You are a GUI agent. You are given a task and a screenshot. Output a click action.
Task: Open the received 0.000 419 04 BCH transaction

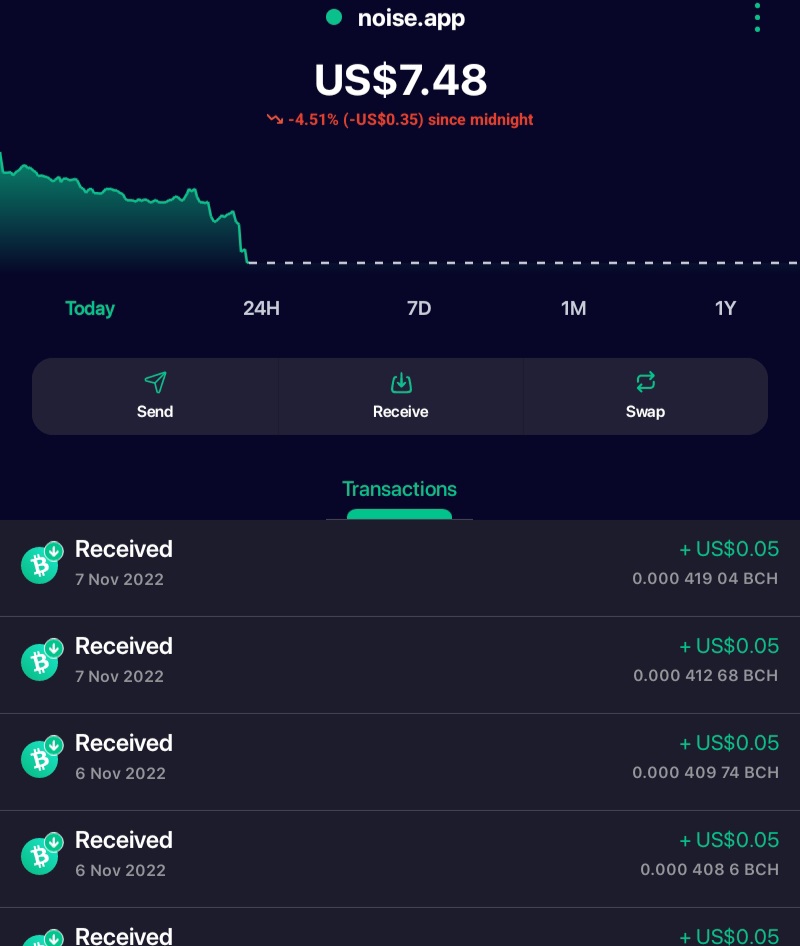point(400,568)
